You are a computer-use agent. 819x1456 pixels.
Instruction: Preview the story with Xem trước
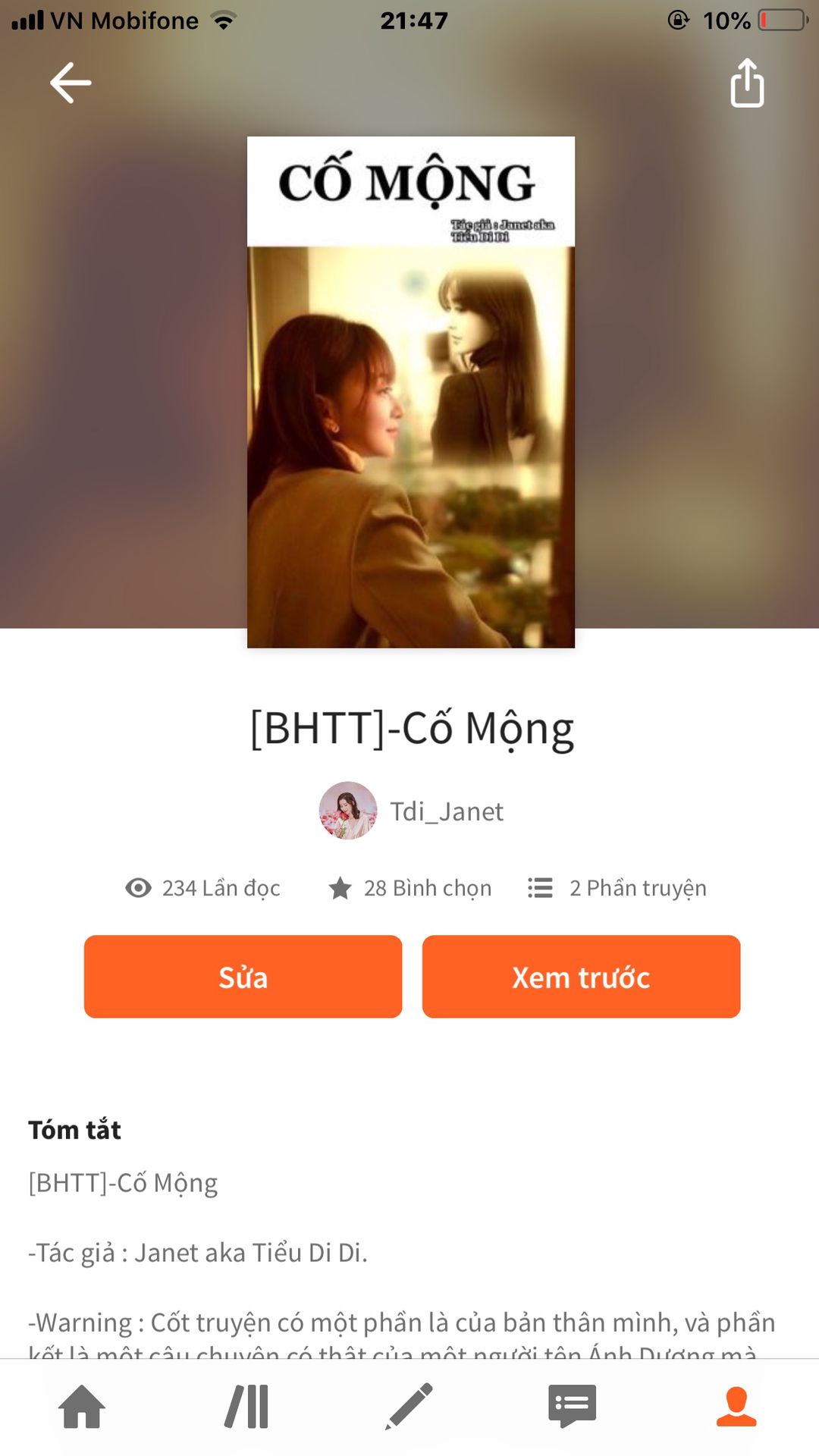click(x=581, y=977)
